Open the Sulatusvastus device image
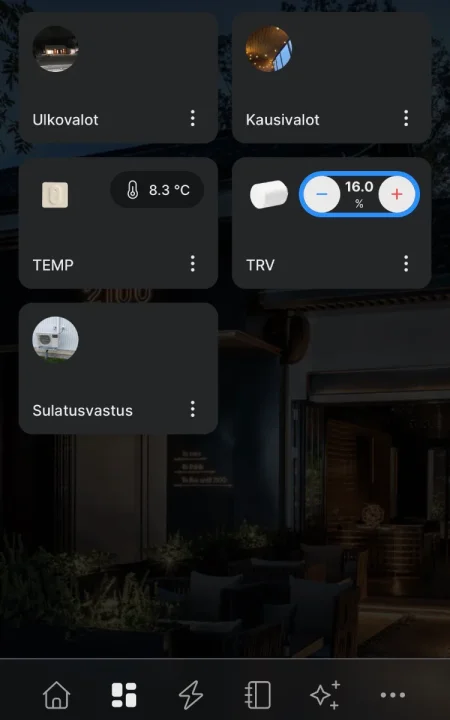Screen dimensions: 450x720 click(x=55, y=339)
